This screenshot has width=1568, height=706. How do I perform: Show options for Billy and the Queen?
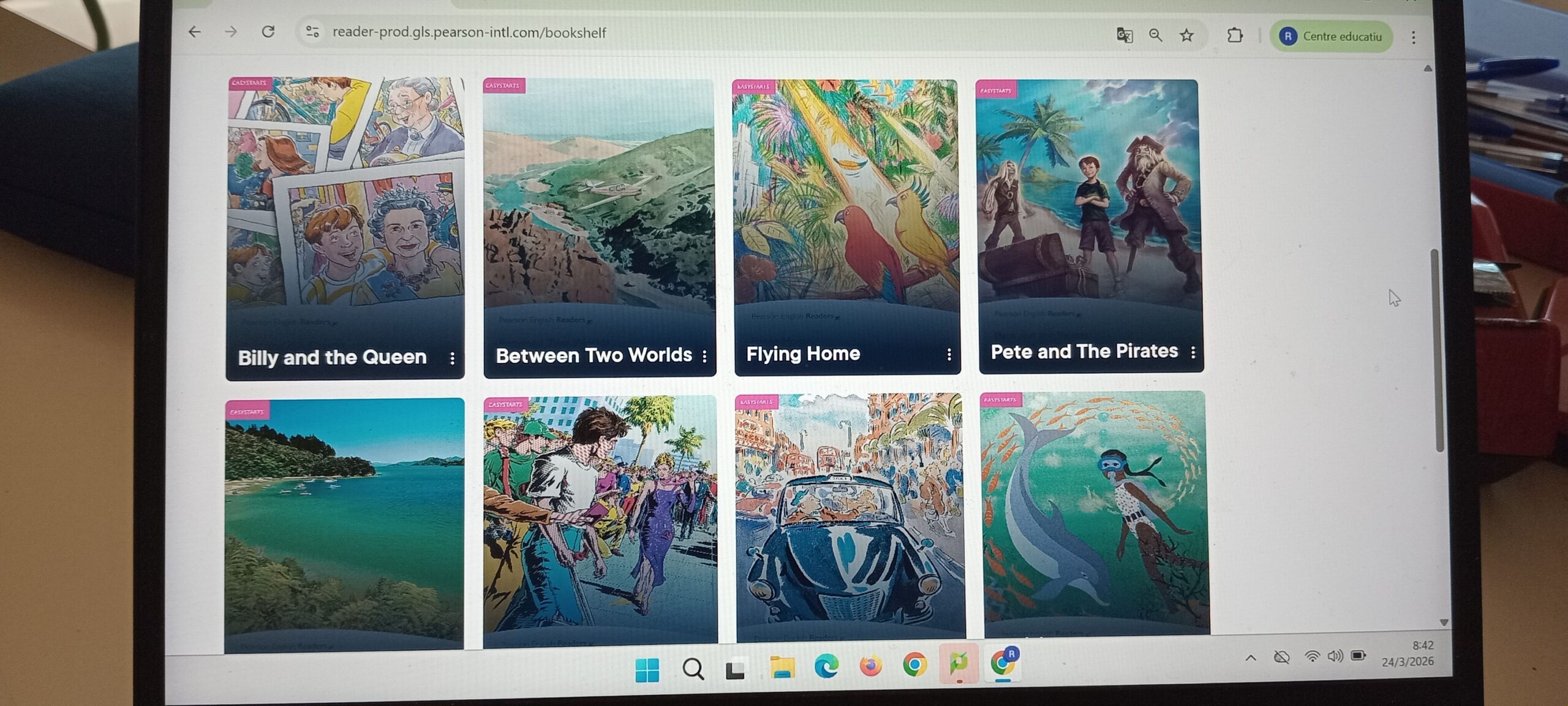click(x=453, y=359)
